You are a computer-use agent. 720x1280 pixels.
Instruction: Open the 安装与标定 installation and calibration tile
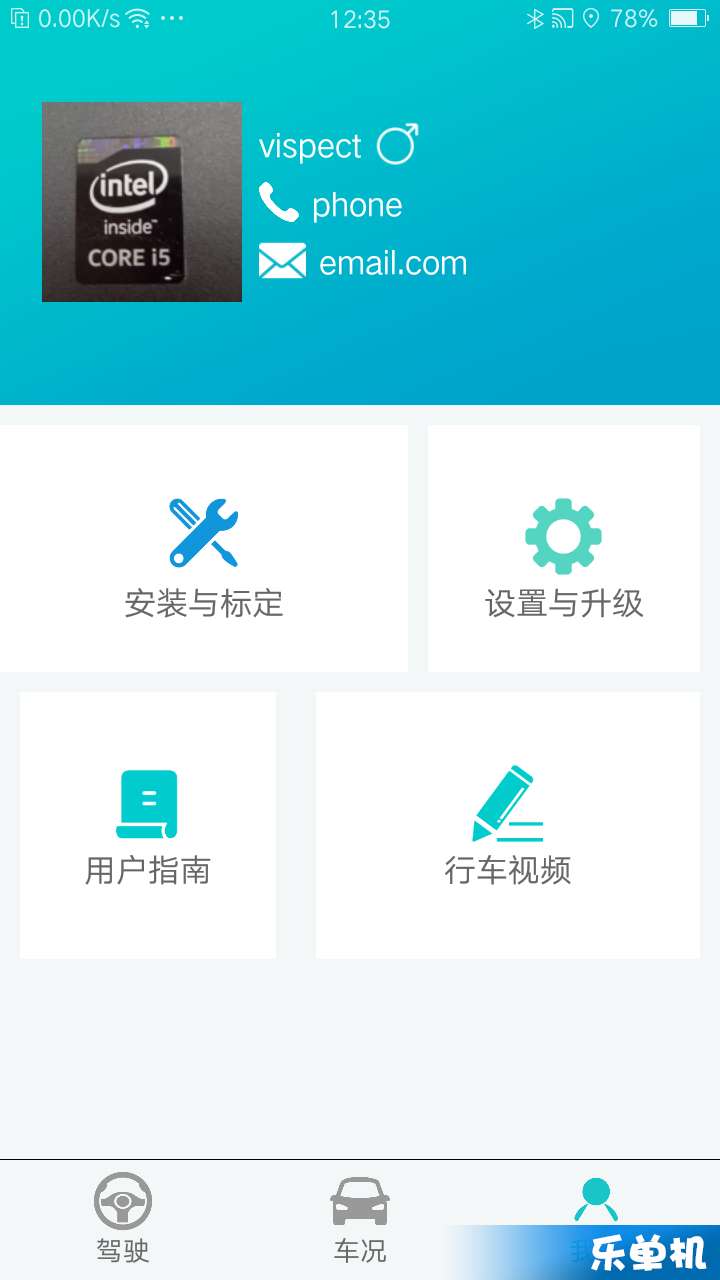[204, 549]
